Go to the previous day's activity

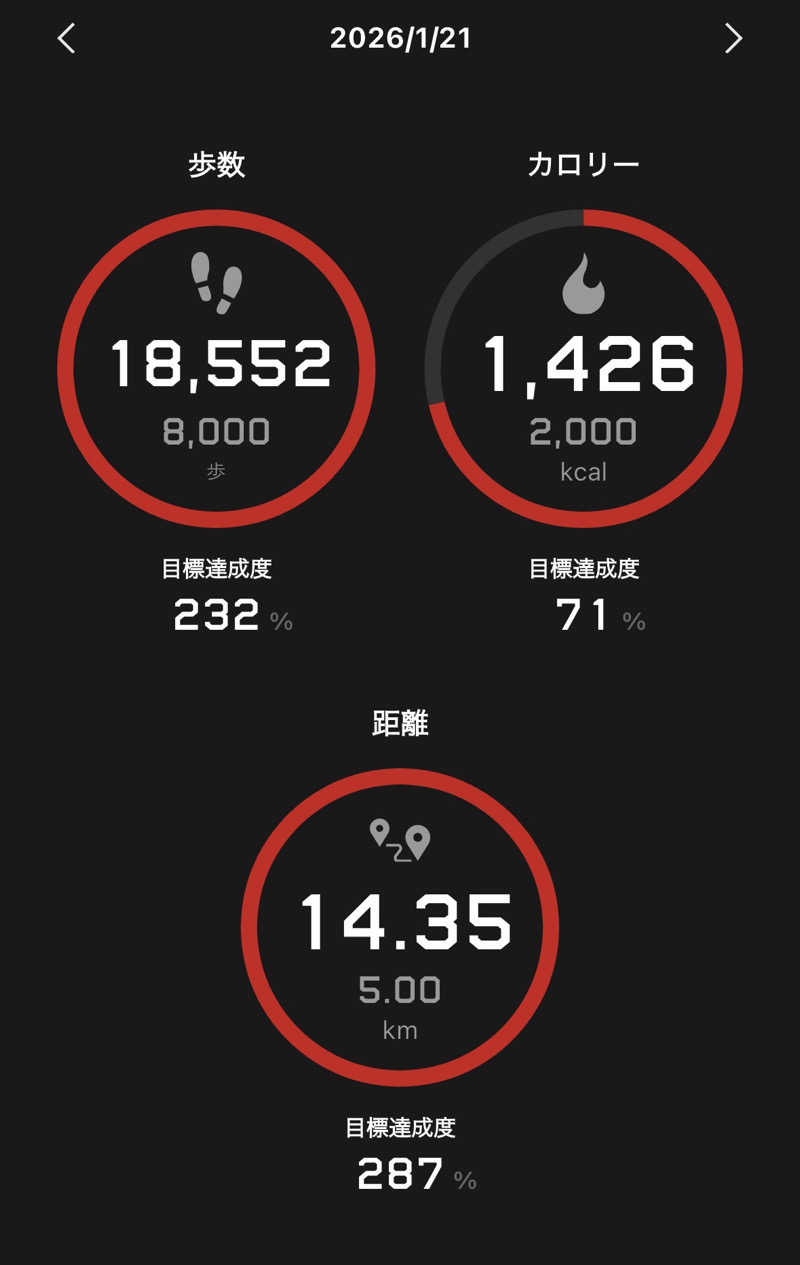coord(66,39)
